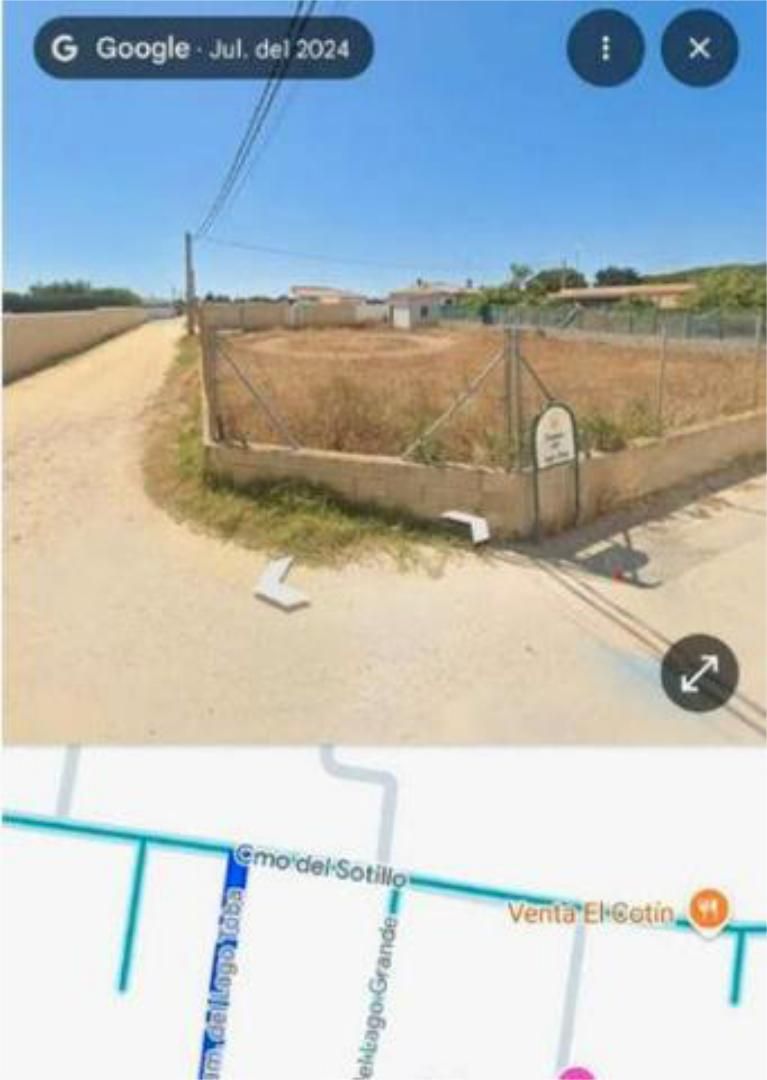Expand Street View to full screen
Screen dimensions: 767x1080
tap(699, 673)
